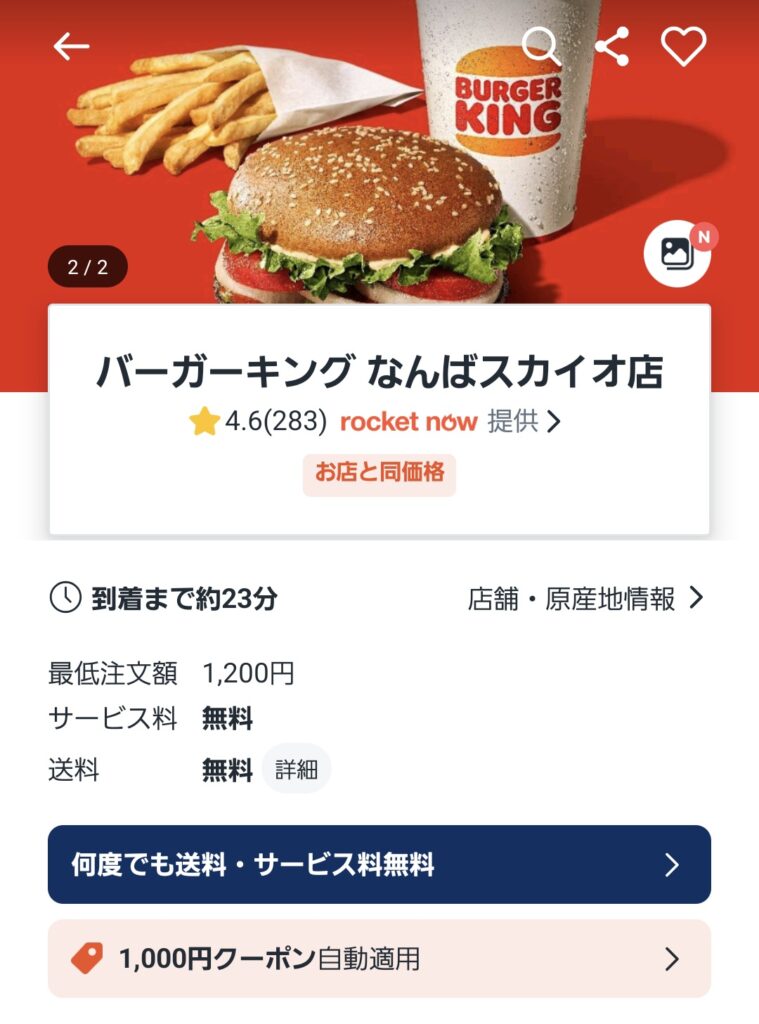The height and width of the screenshot is (1024, 759).
Task: Open the 1,000円クーポン自動適用 row
Action: tap(379, 960)
